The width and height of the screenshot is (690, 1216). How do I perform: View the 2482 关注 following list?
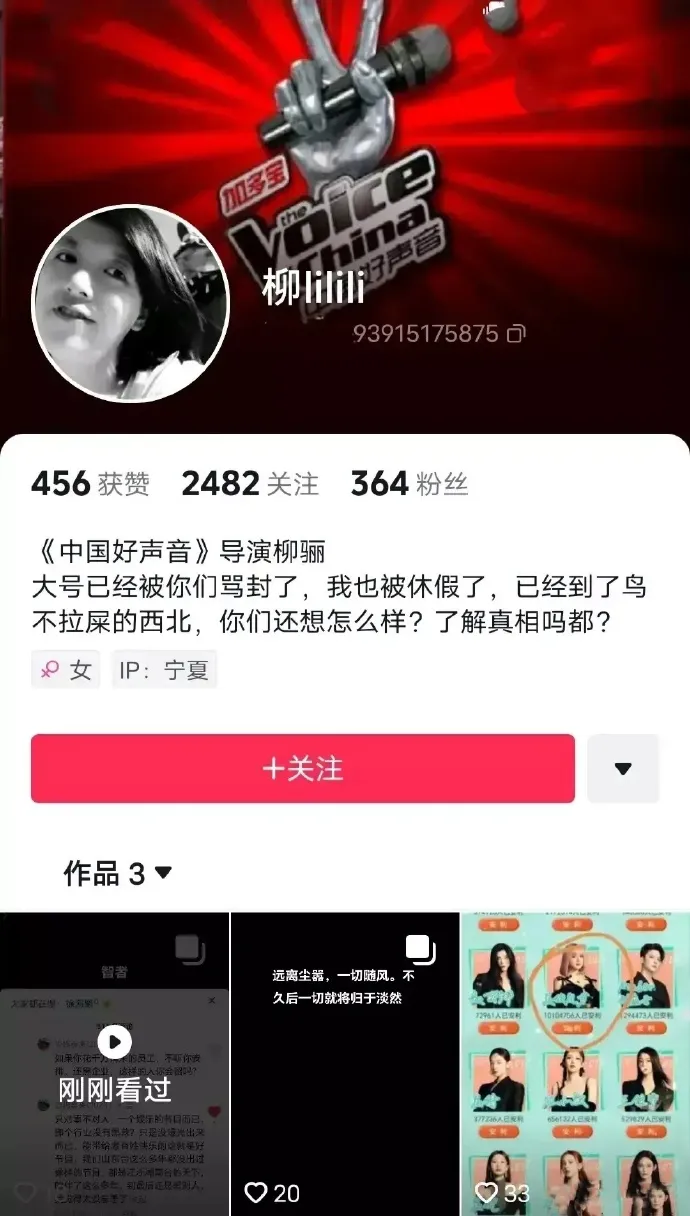pos(249,484)
